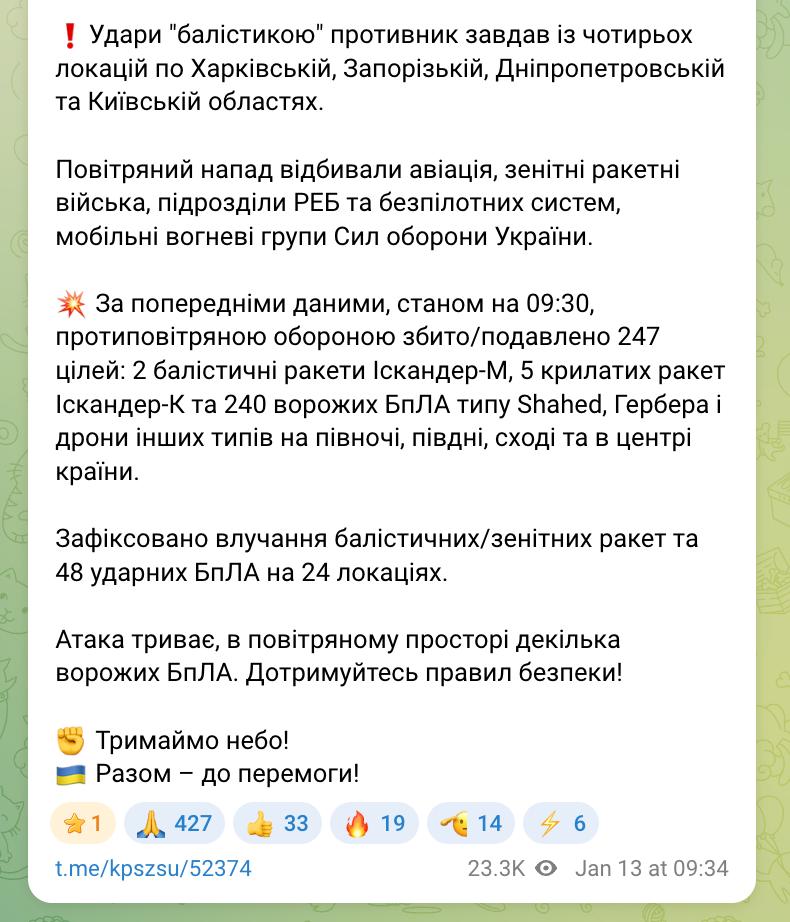React with the thumbs up chip
Screen dimensions: 790x922
coord(277,823)
